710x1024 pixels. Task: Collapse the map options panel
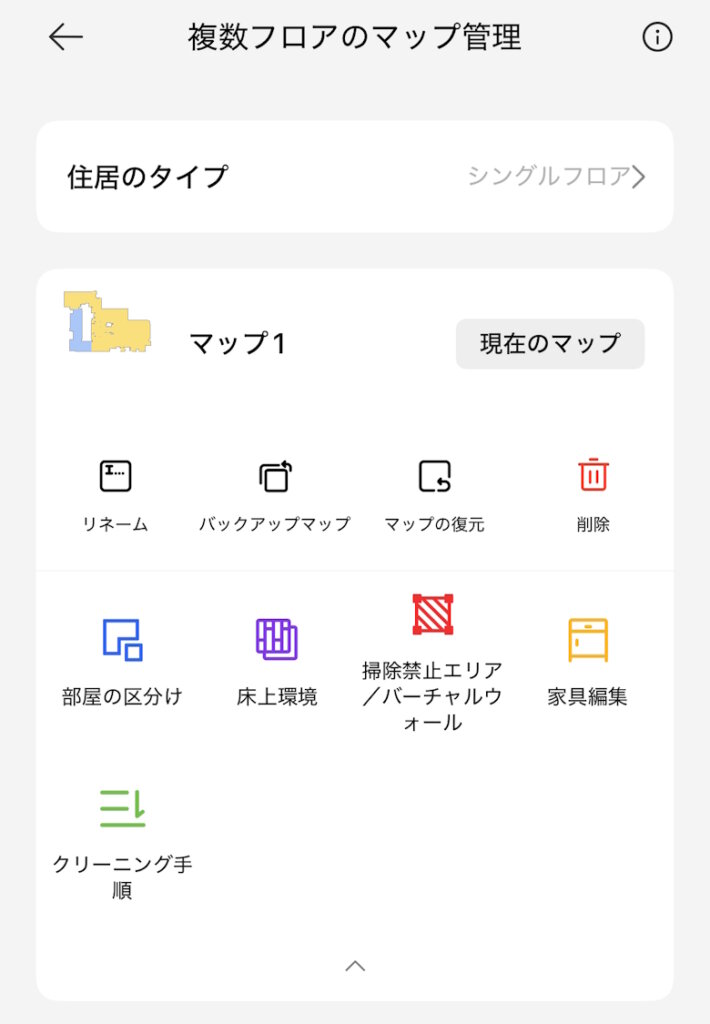click(x=355, y=965)
